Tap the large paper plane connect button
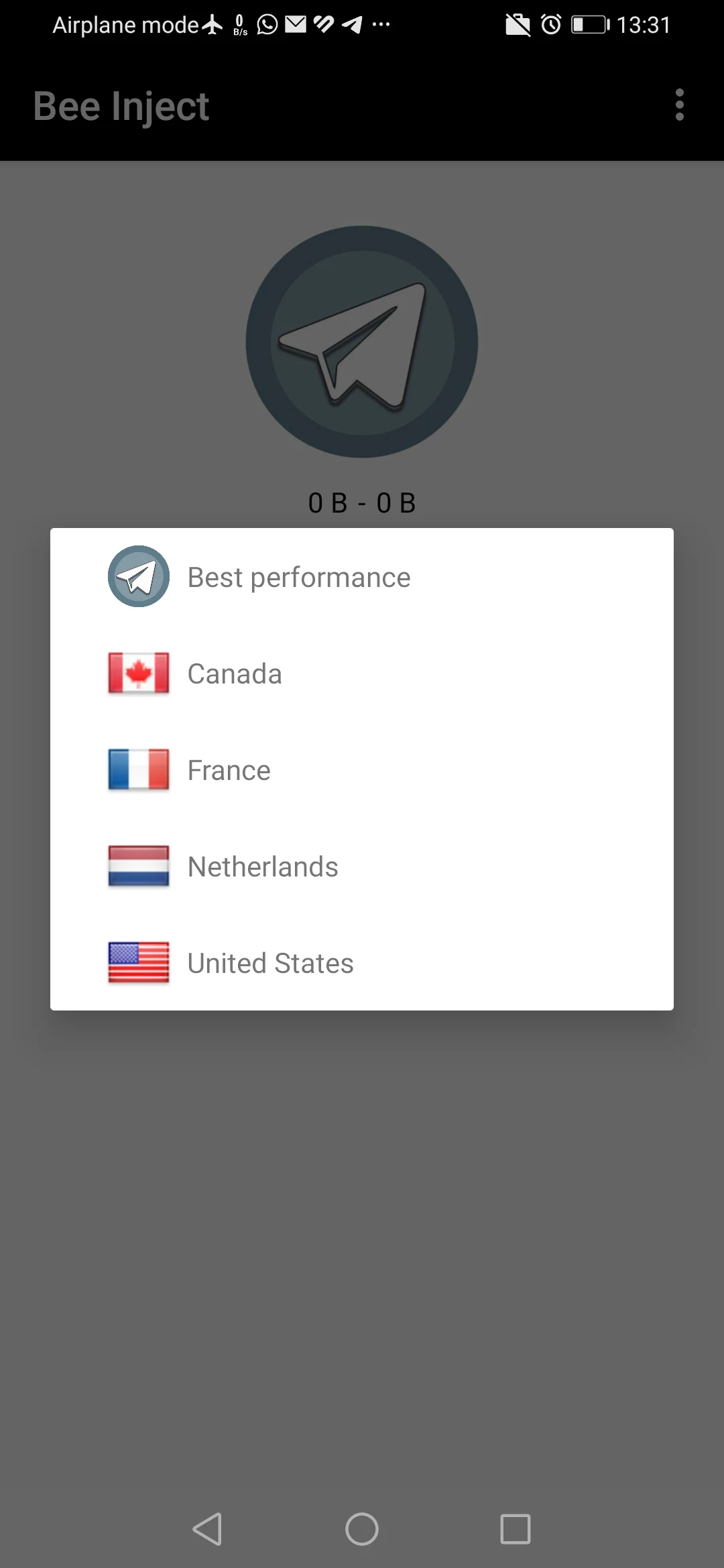 tap(362, 342)
